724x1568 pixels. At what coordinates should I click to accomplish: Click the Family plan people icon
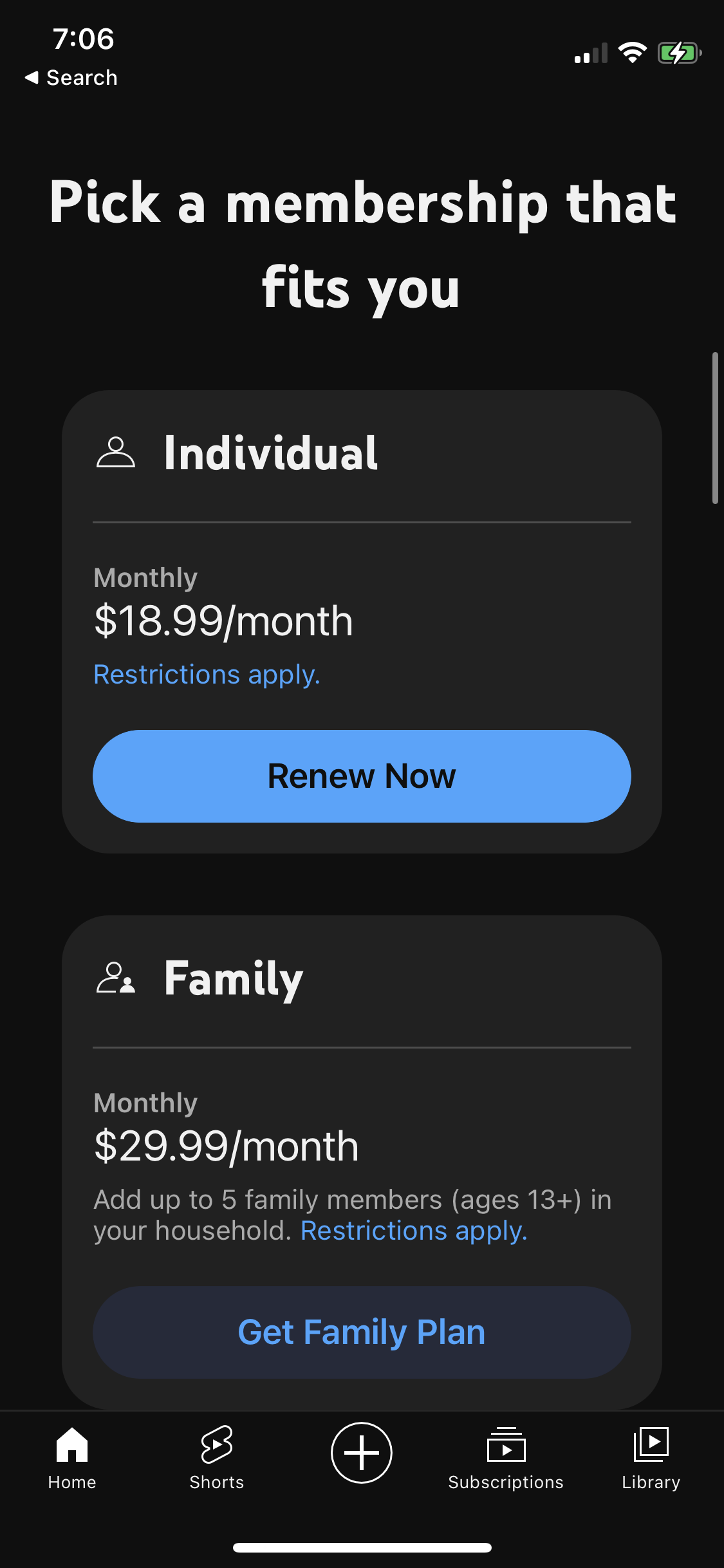click(116, 978)
